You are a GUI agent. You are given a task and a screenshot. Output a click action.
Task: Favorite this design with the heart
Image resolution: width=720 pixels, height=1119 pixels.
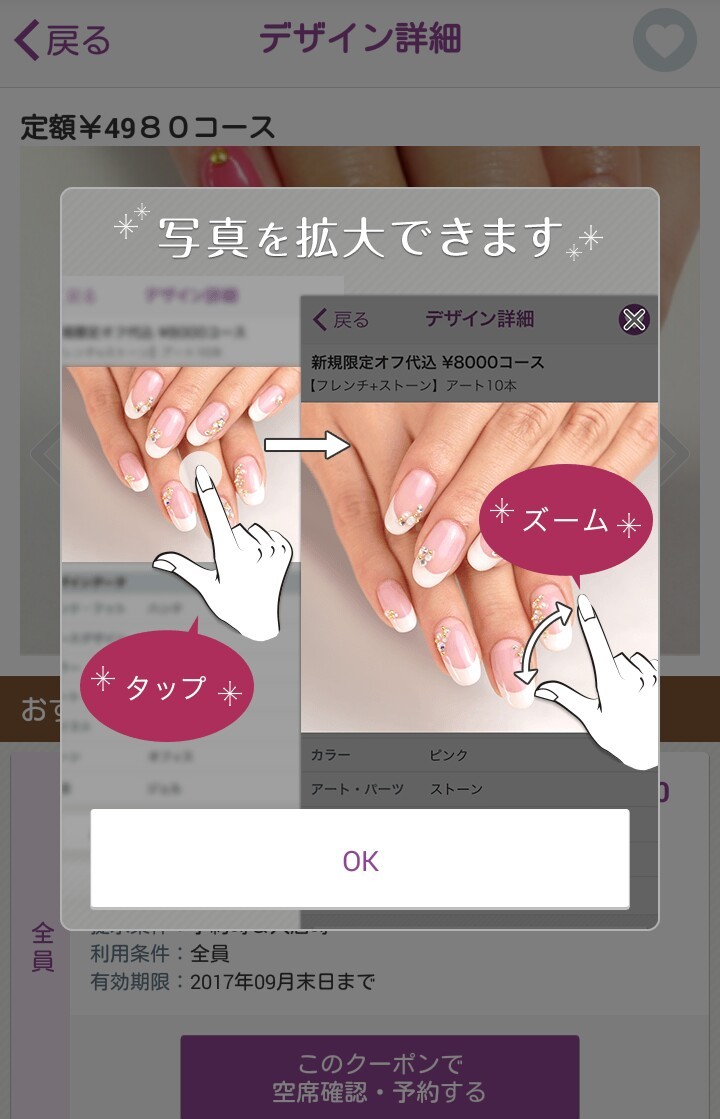tap(664, 40)
